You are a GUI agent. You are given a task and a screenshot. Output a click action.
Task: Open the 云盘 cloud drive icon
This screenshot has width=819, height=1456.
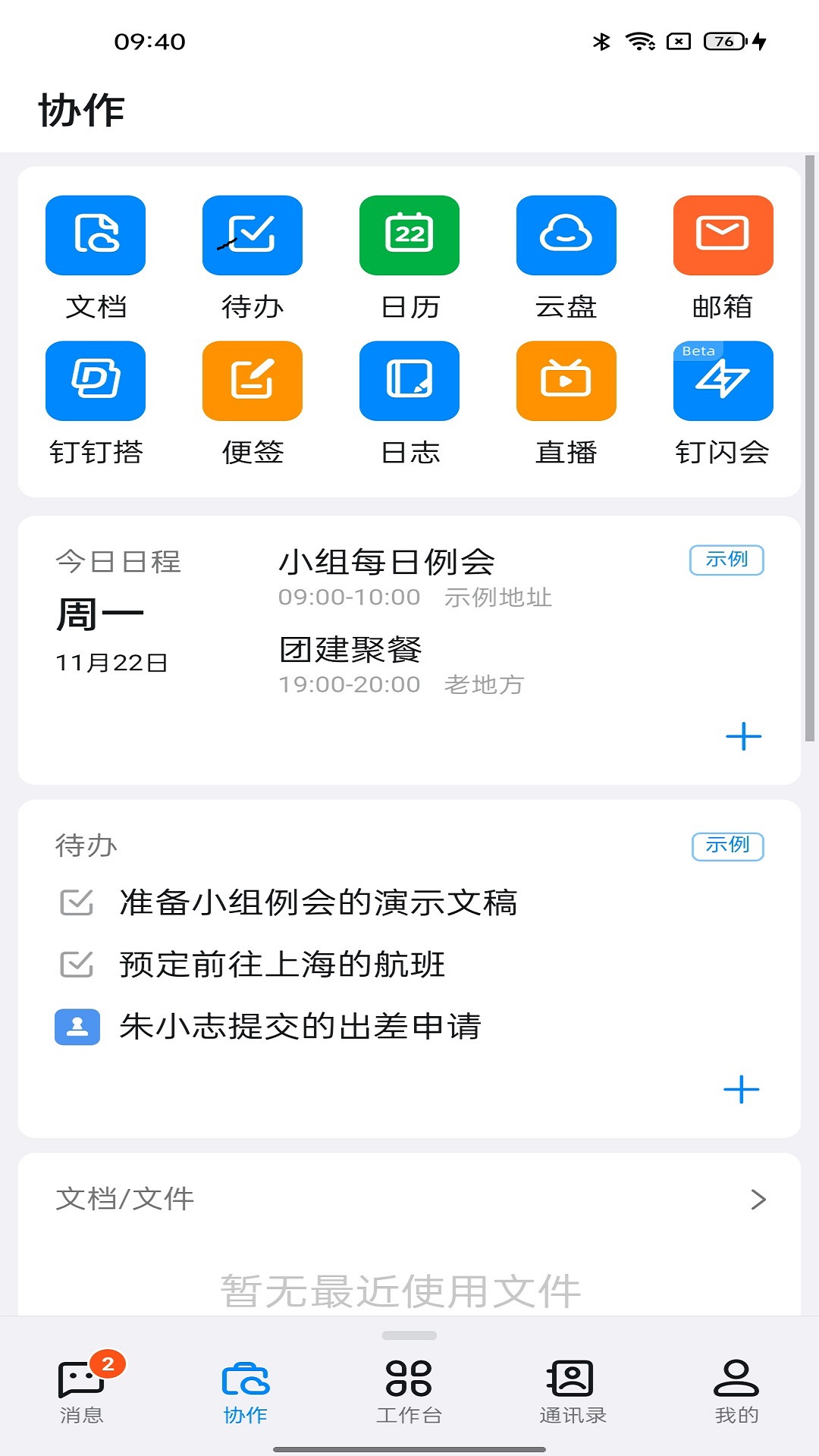tap(566, 235)
